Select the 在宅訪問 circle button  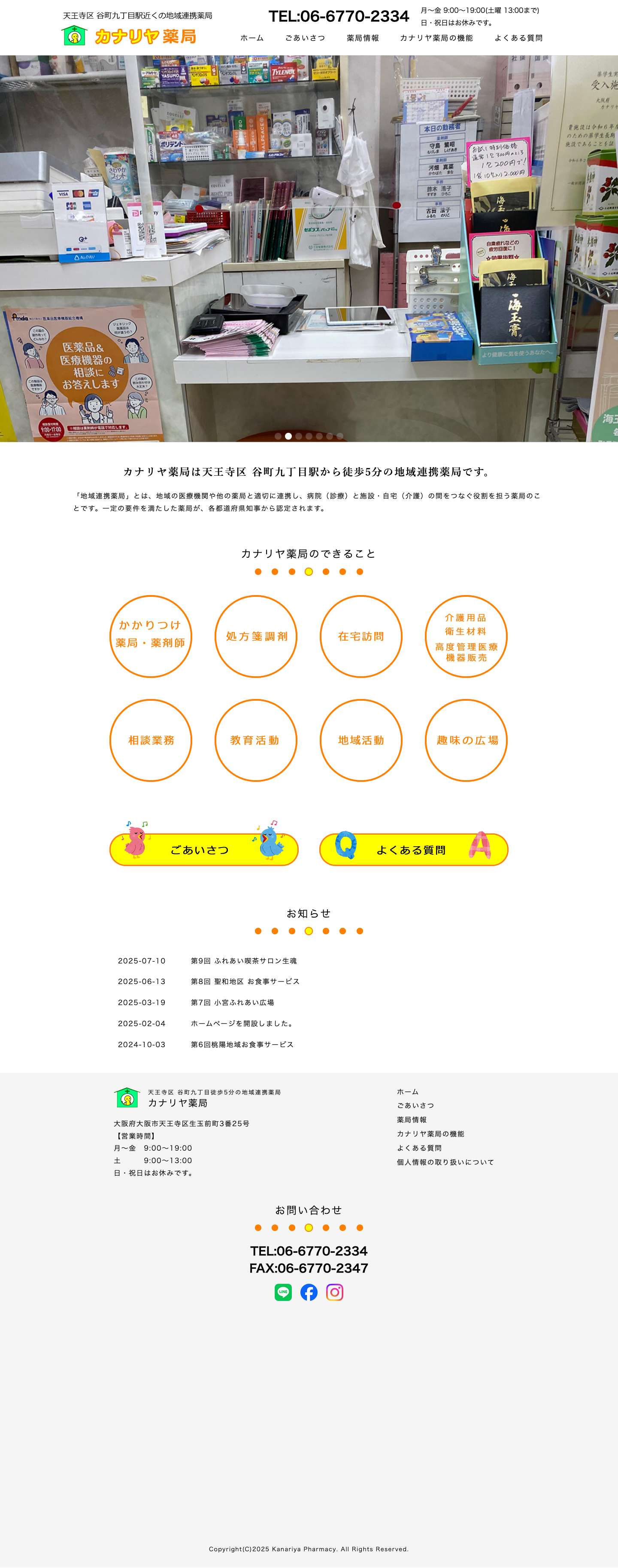pos(360,636)
